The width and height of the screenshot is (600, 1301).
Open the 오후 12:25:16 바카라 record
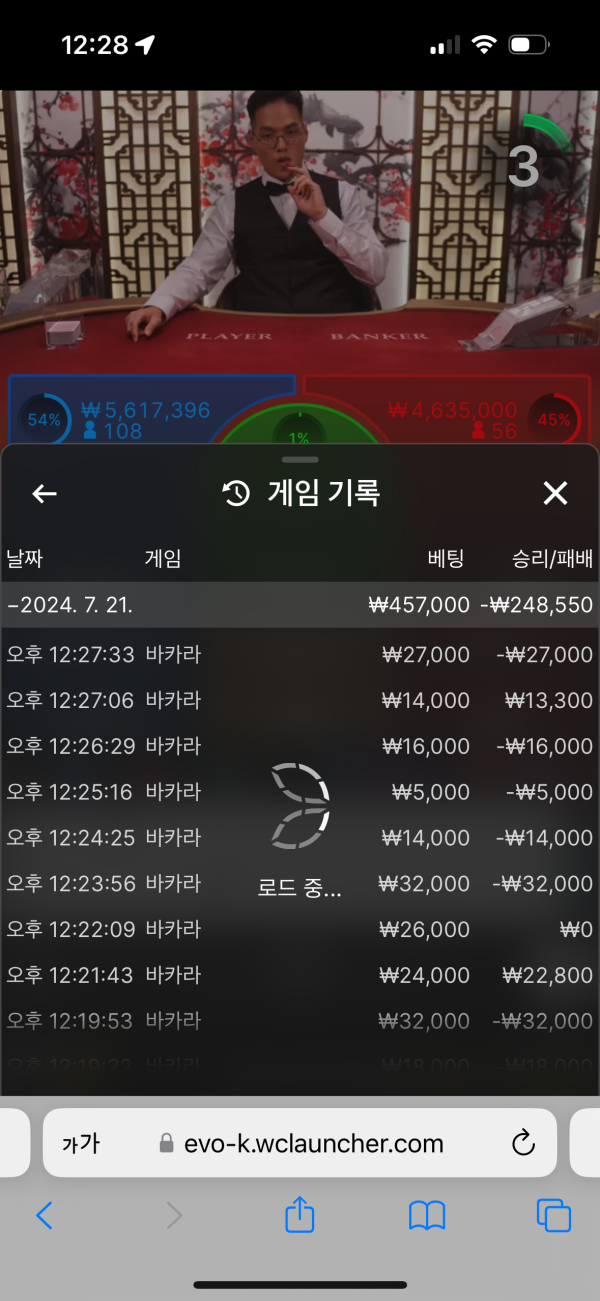pos(300,793)
